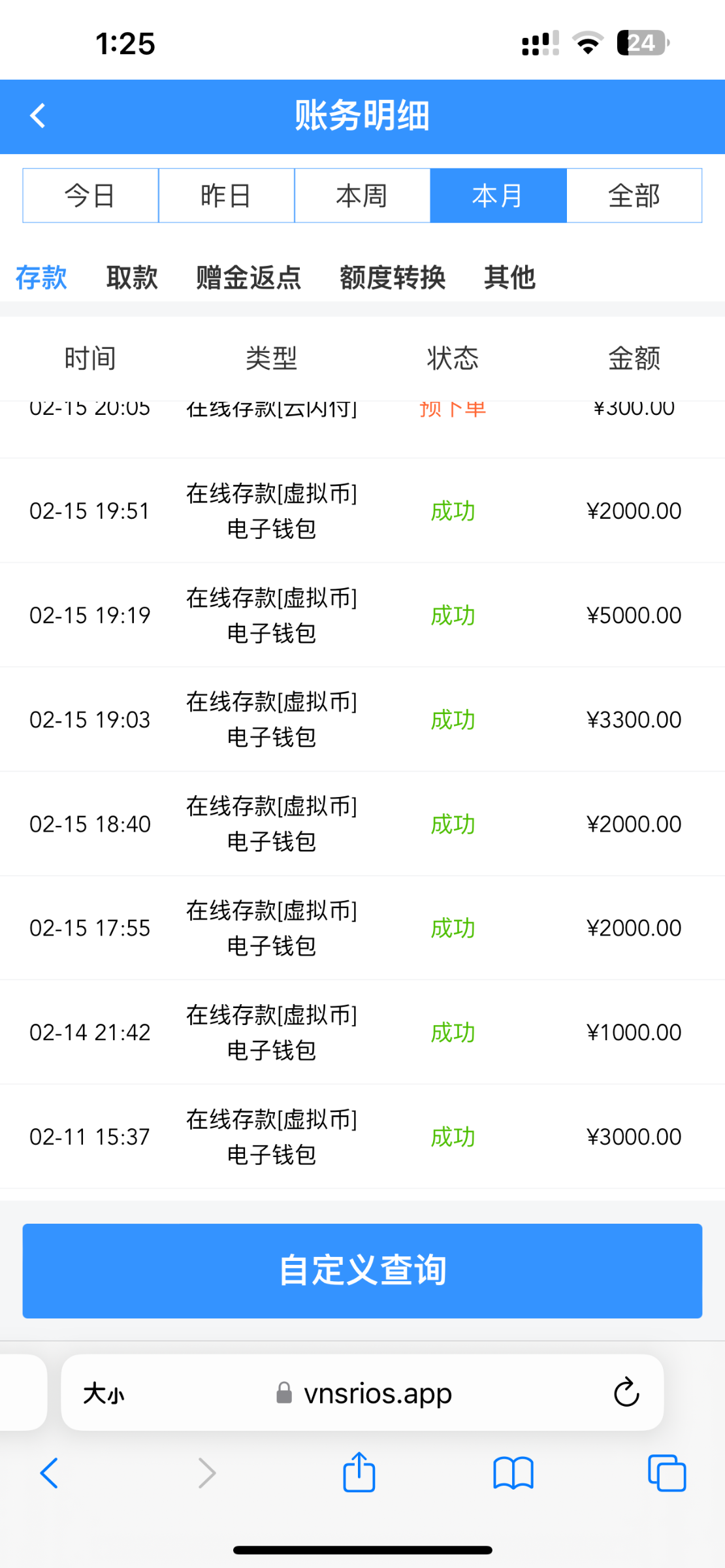Show the 额度转换 records

(x=393, y=278)
